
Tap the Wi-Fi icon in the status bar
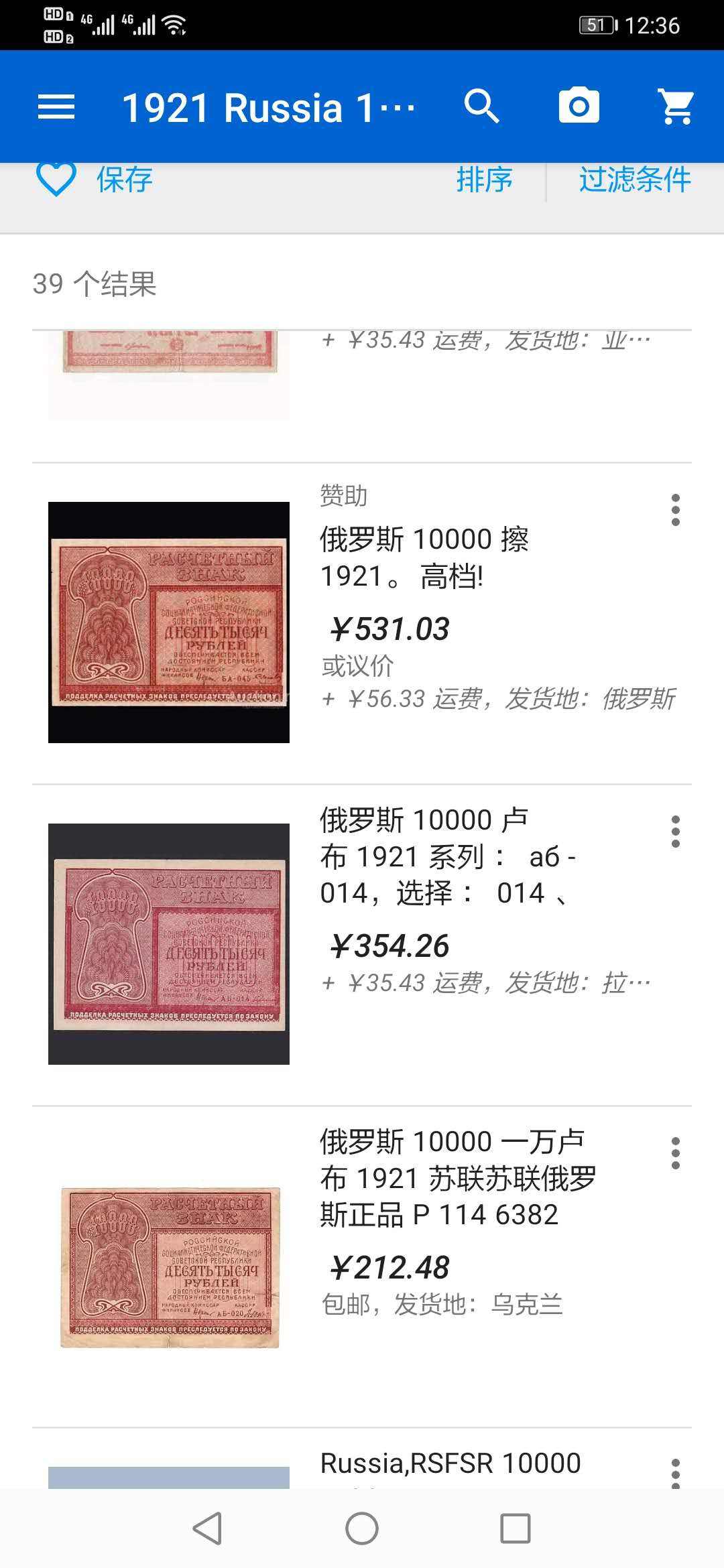point(176,25)
